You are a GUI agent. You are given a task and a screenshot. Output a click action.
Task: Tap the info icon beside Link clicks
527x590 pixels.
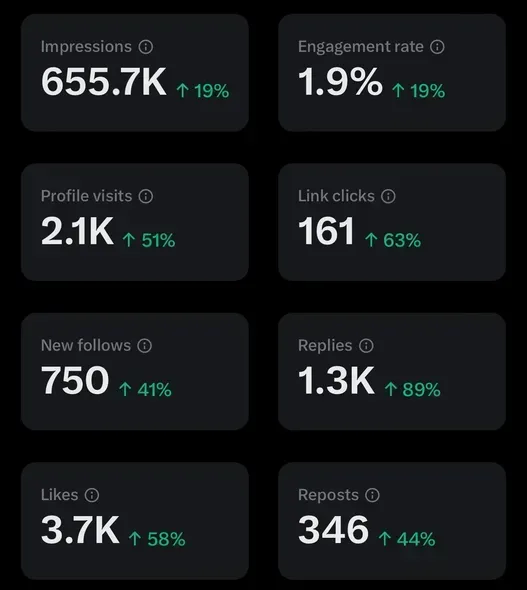[388, 196]
